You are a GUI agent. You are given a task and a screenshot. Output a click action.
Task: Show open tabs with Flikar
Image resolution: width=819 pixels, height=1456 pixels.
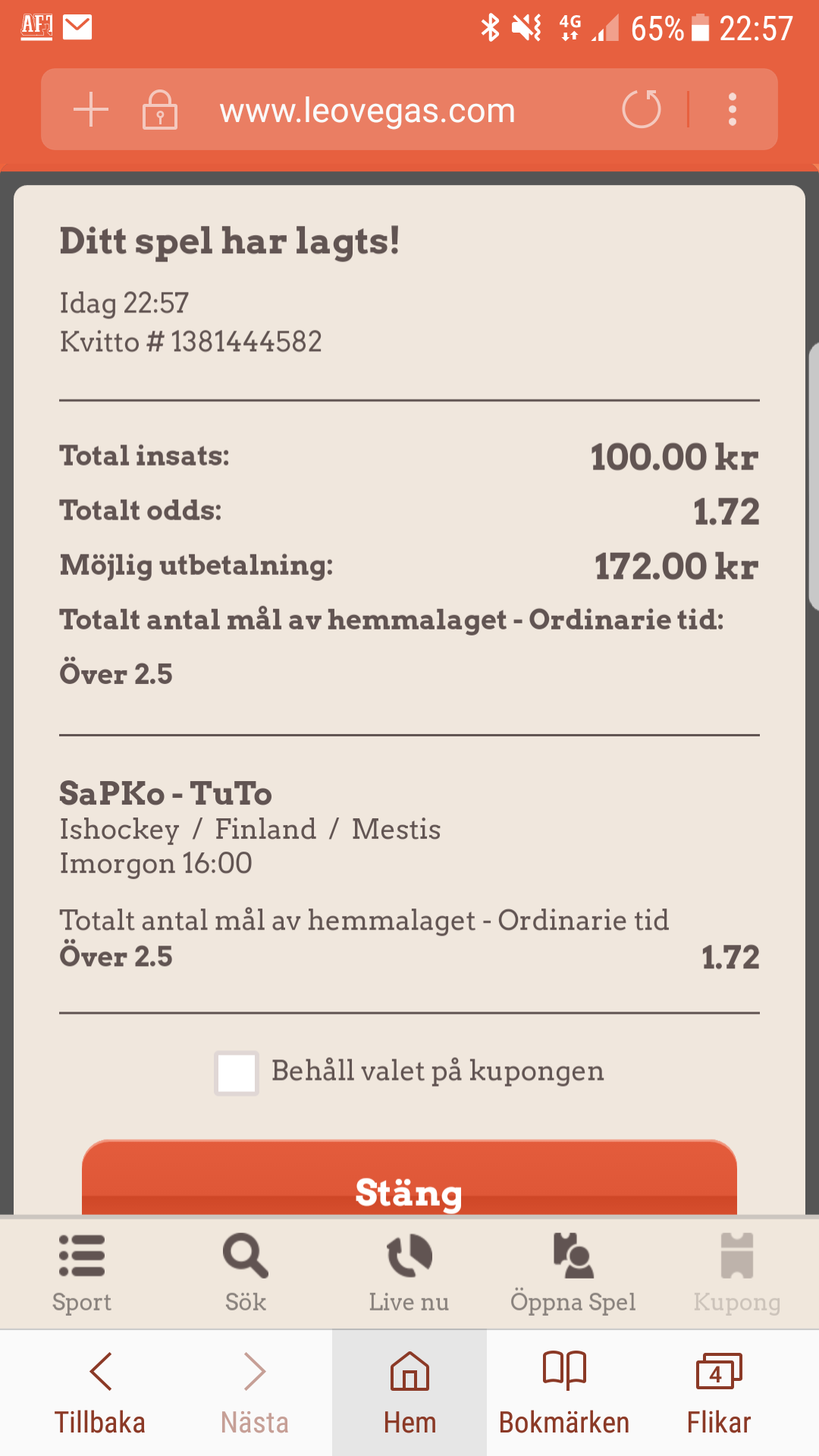[719, 1393]
